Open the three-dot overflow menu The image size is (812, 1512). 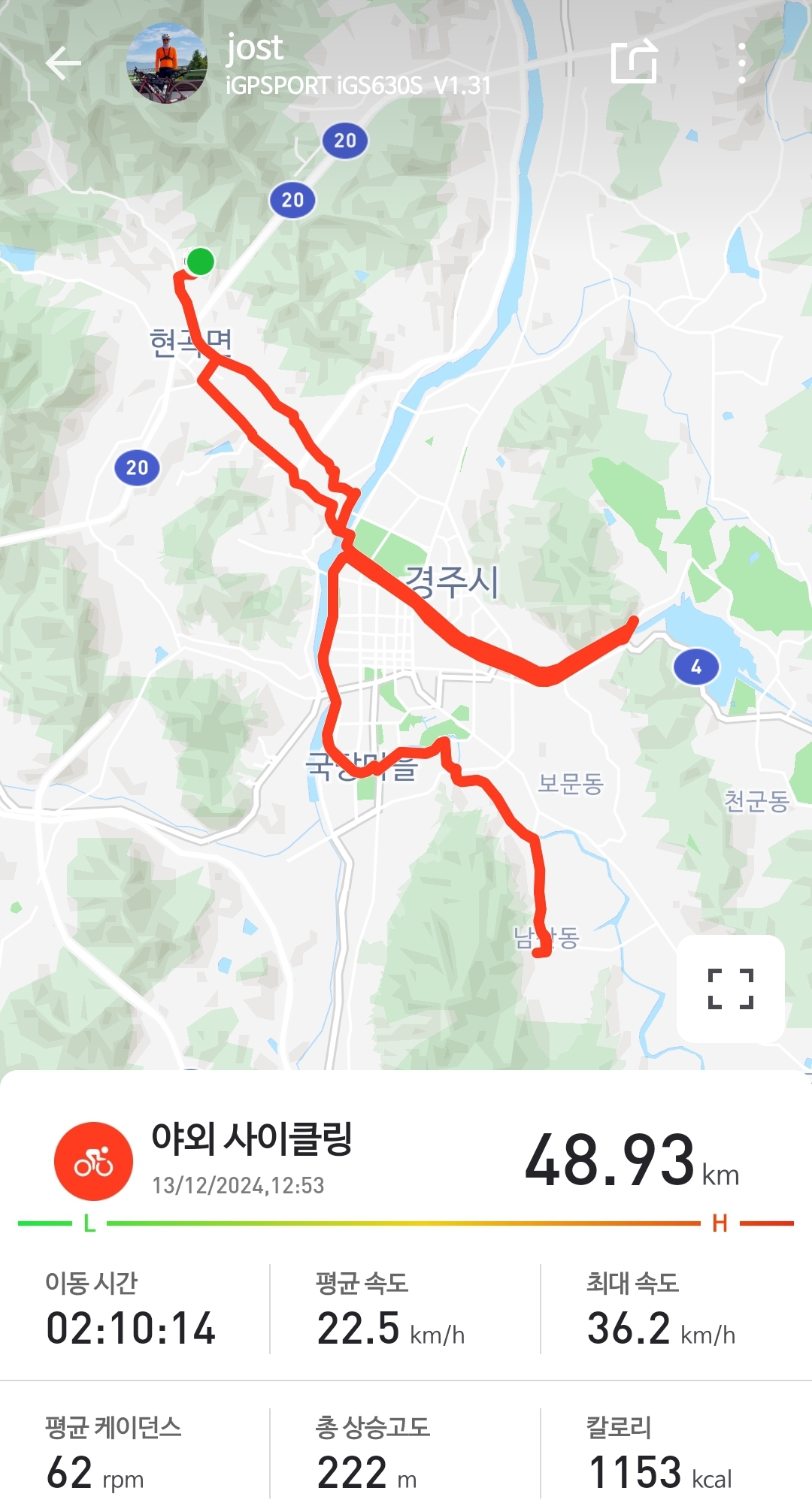point(741,63)
